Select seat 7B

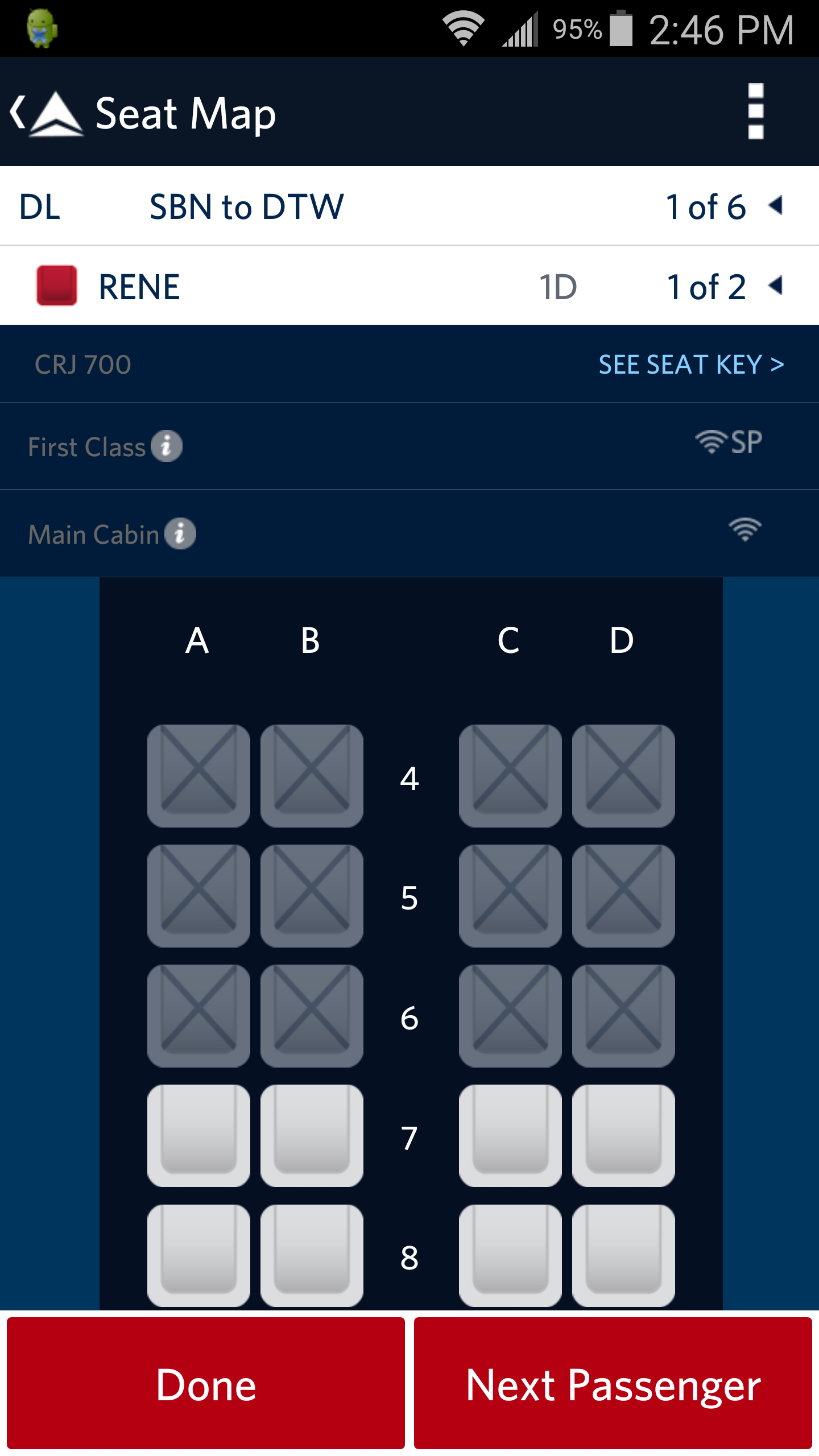point(312,1136)
